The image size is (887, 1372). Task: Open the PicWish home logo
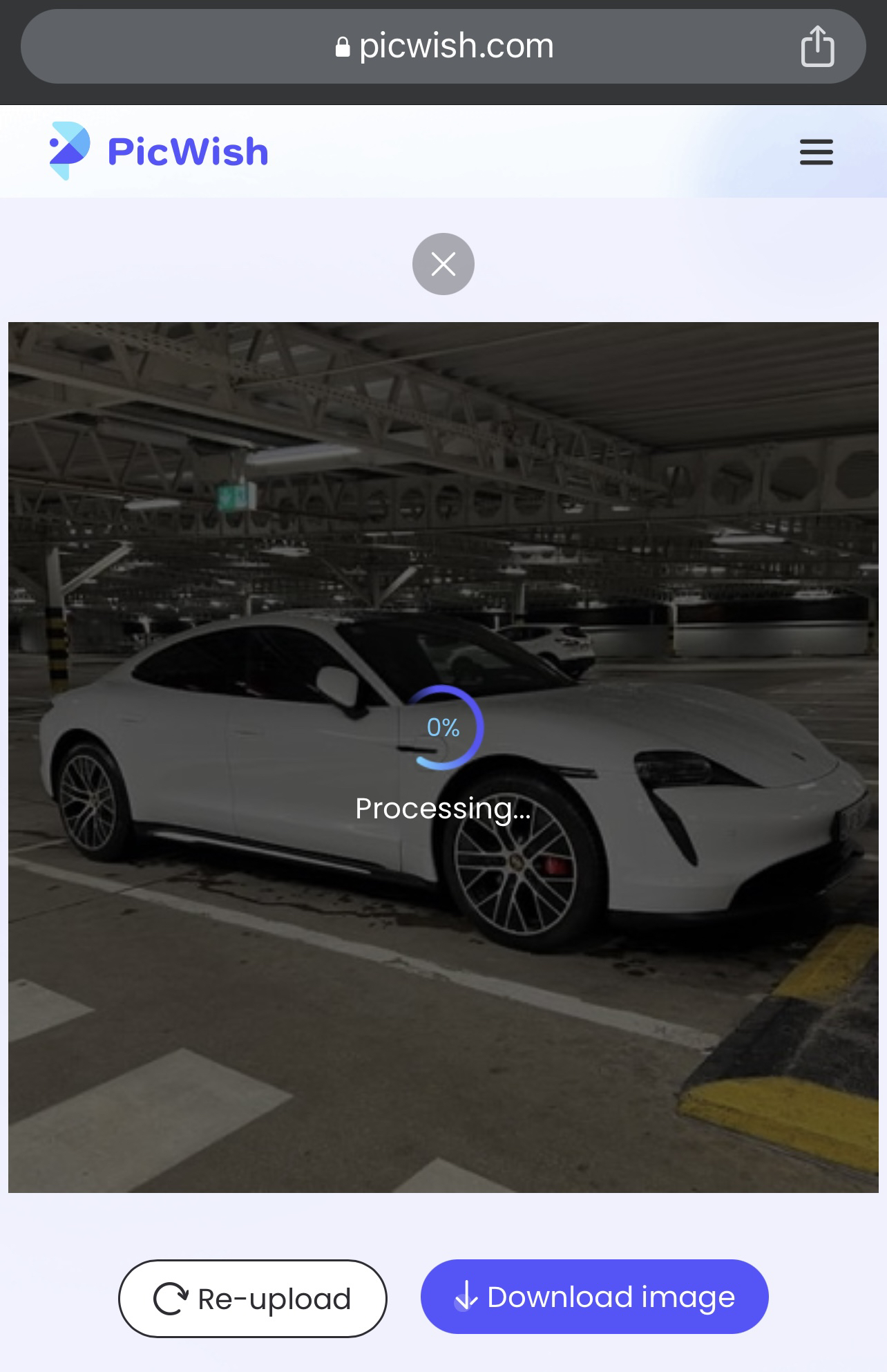(158, 151)
